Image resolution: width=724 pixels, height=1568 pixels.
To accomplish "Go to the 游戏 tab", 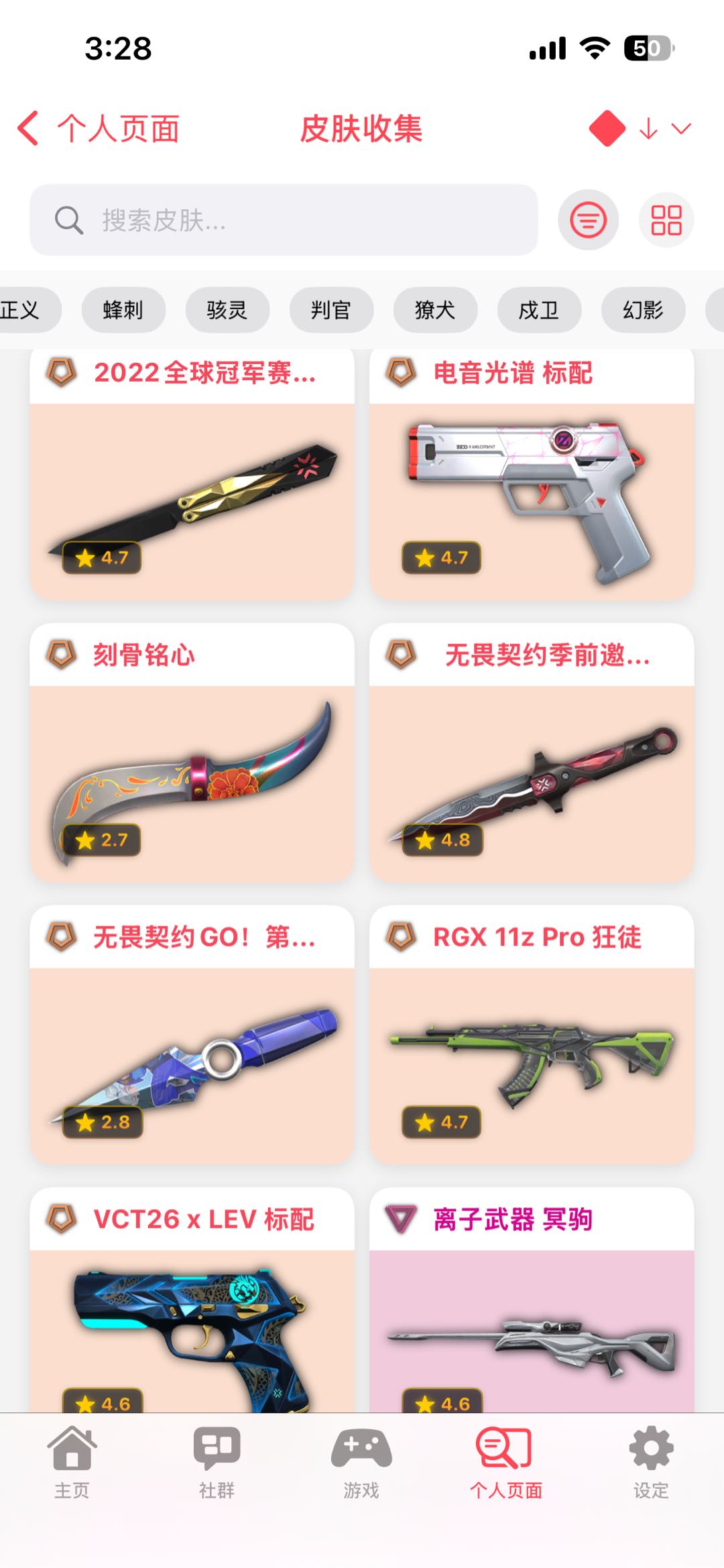I will click(361, 1462).
